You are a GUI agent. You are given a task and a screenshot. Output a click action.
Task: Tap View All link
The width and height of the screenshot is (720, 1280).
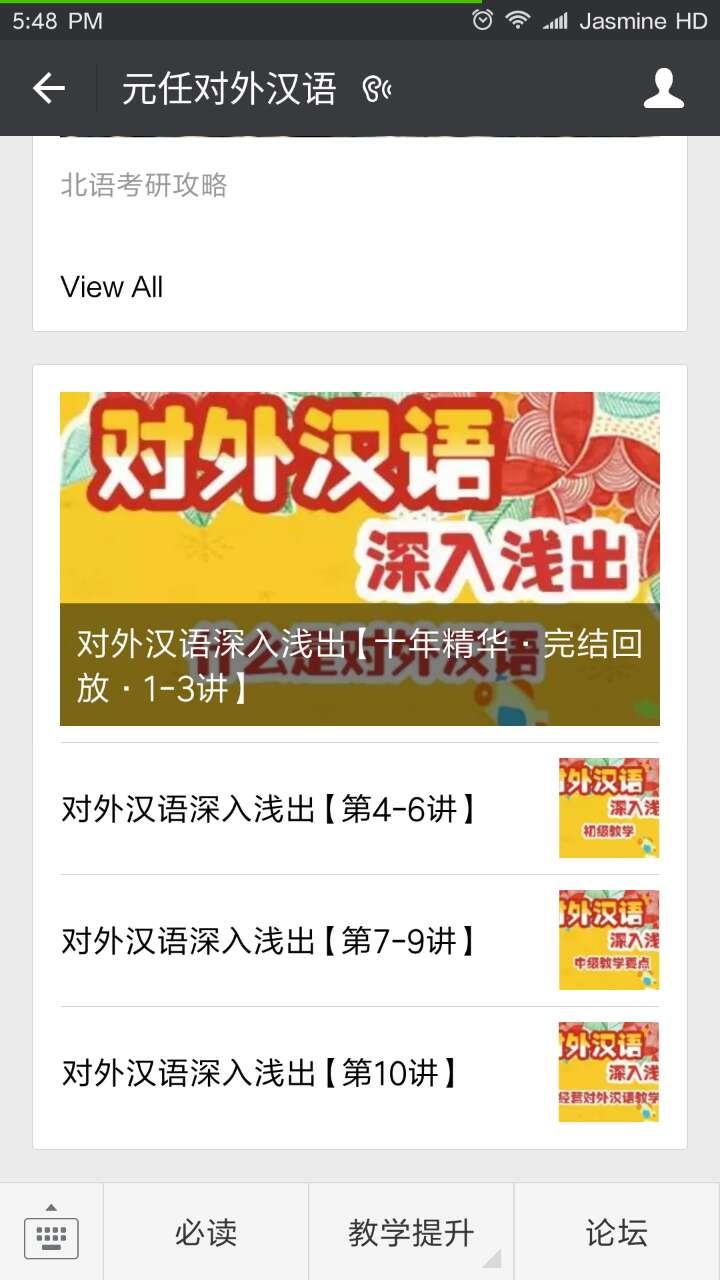click(112, 287)
